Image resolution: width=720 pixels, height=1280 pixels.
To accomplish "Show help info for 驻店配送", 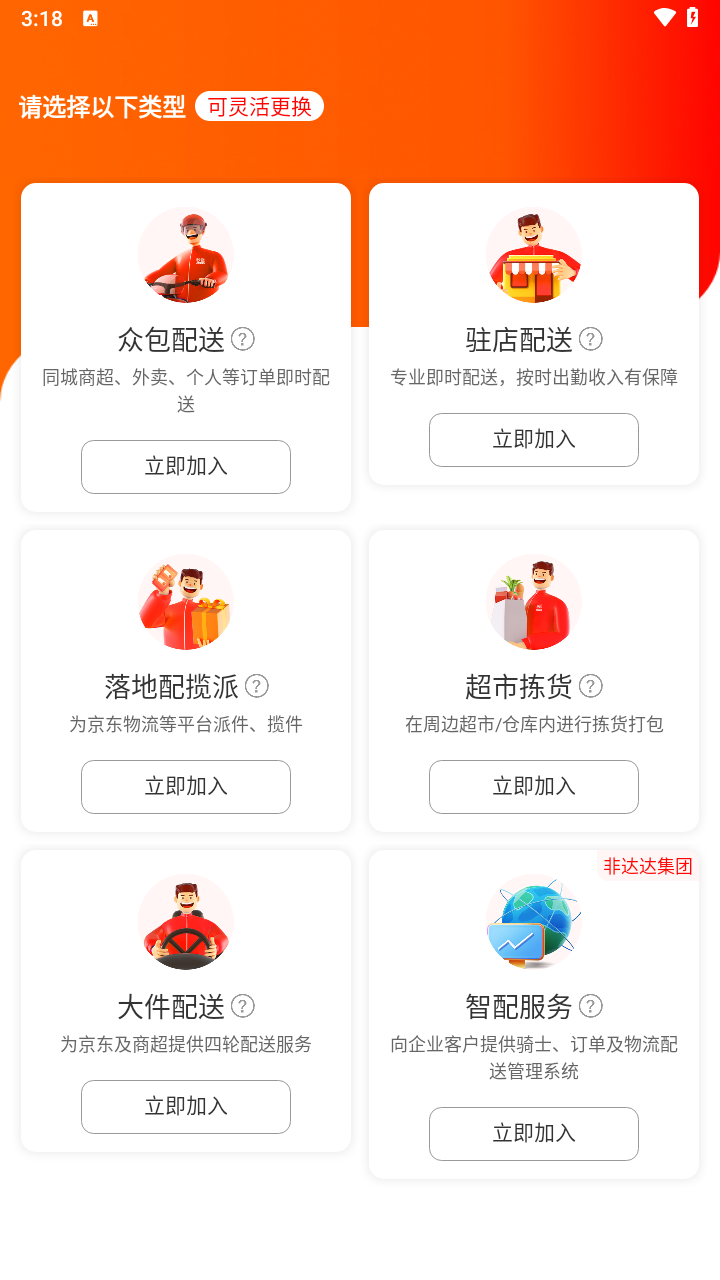I will point(591,339).
